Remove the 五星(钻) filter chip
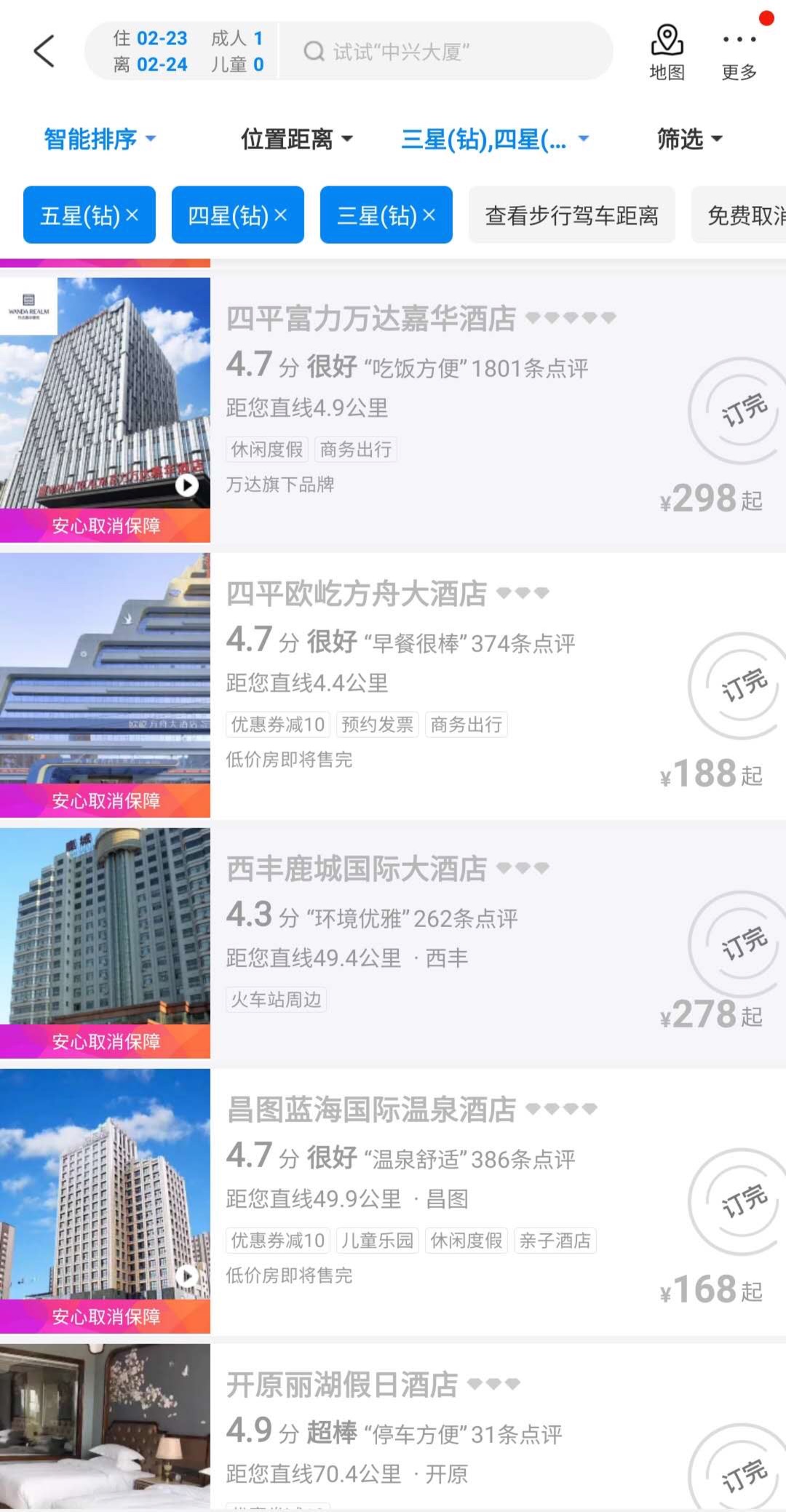This screenshot has width=786, height=1512. 132,215
